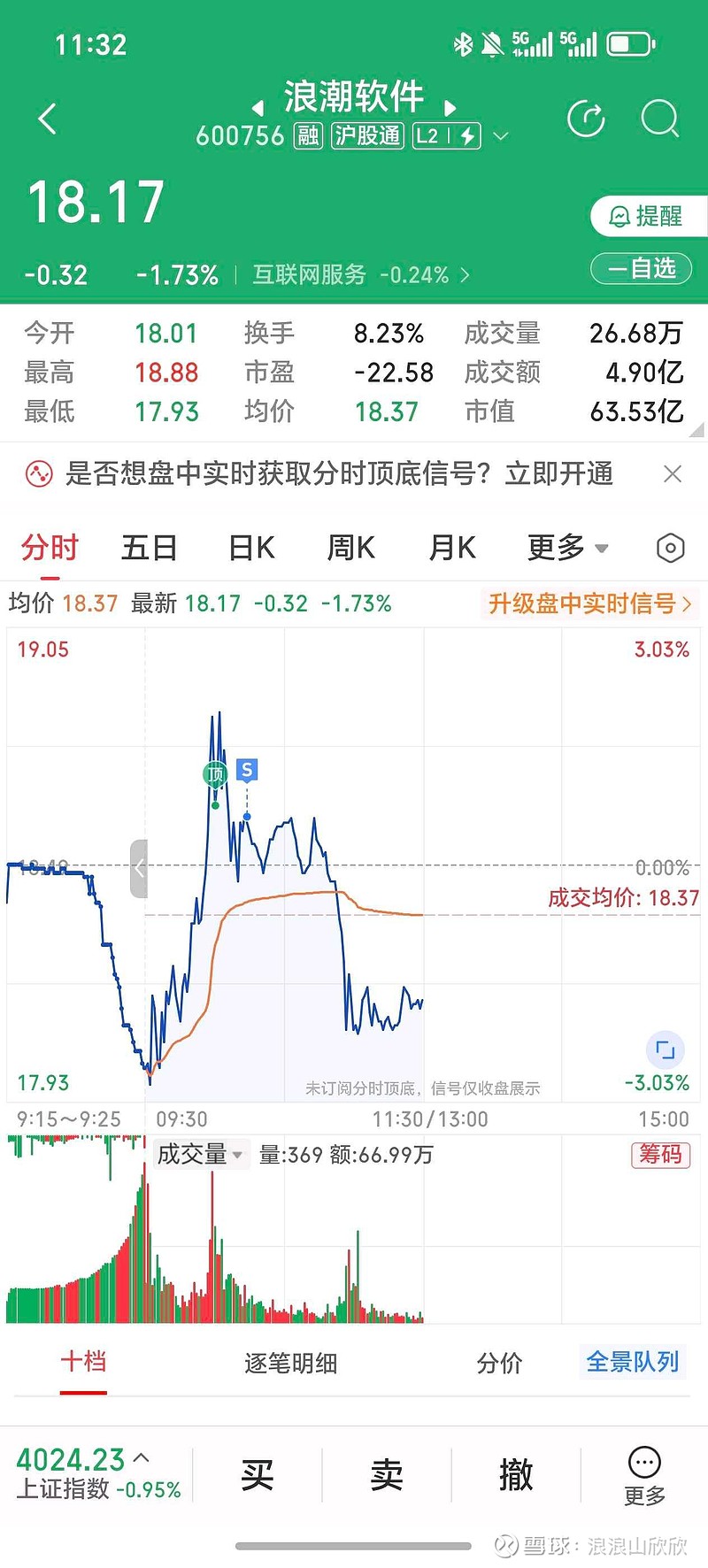This screenshot has width=708, height=1568.
Task: Switch chart to fullscreen landscape mode
Action: click(x=665, y=1051)
